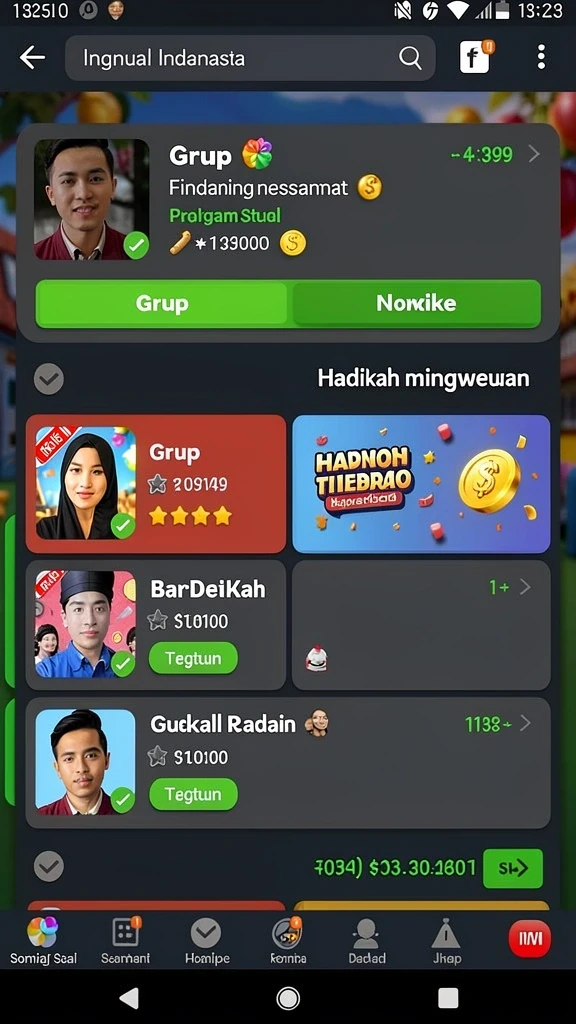Tap the magnifier search icon
This screenshot has height=1024, width=576.
410,58
